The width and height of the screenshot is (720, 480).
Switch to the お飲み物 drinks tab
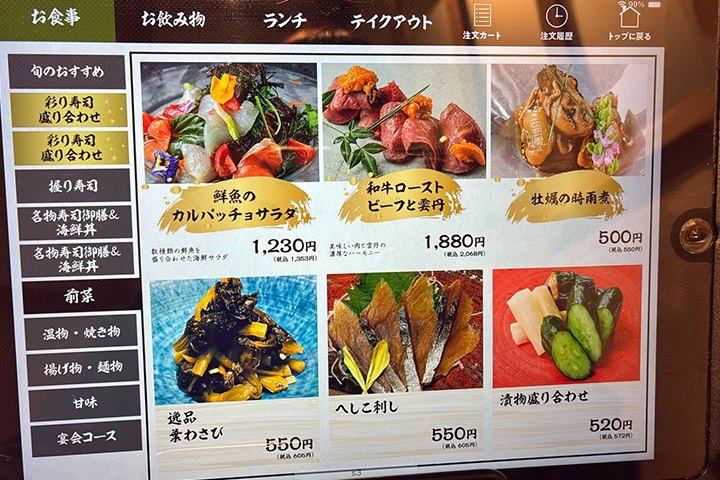pyautogui.click(x=175, y=19)
